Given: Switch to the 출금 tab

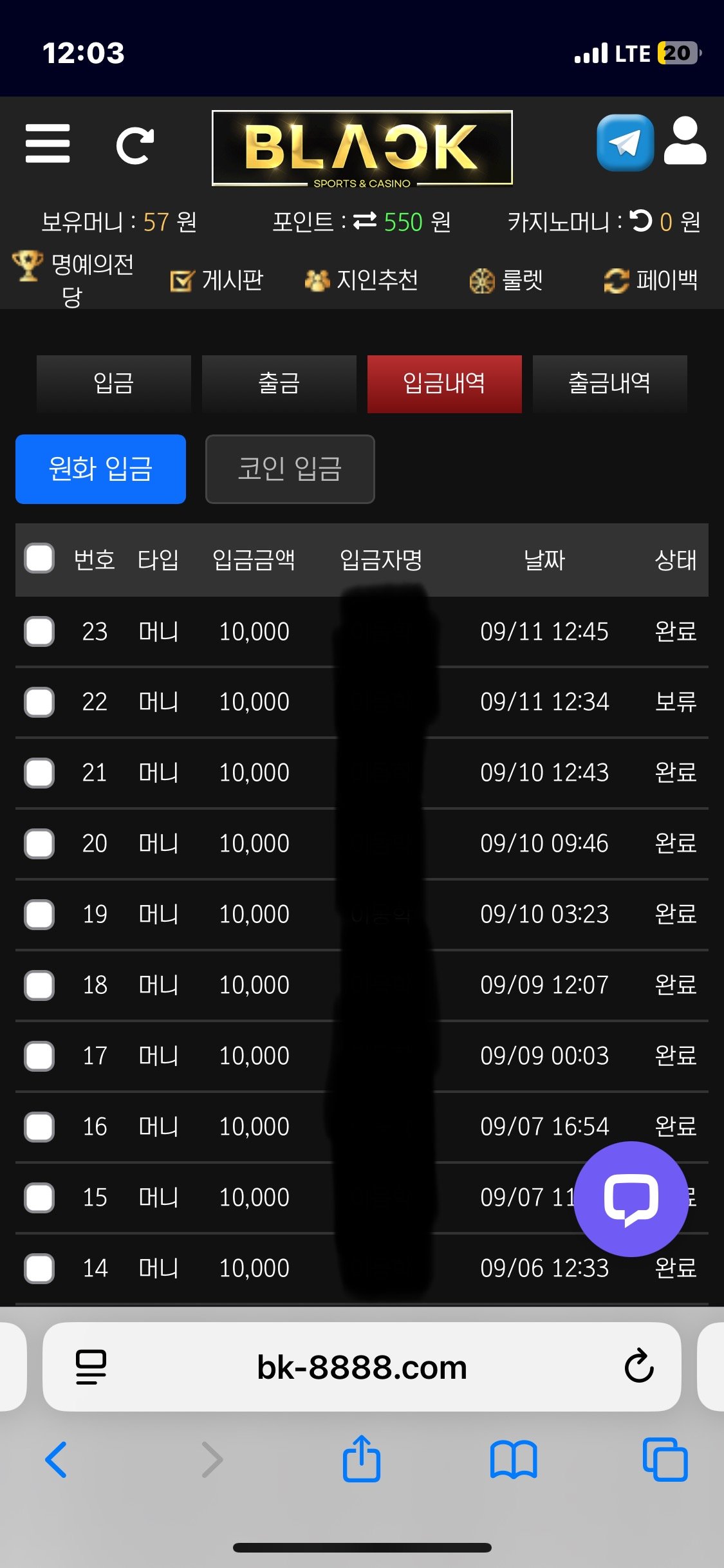Looking at the screenshot, I should pyautogui.click(x=279, y=384).
